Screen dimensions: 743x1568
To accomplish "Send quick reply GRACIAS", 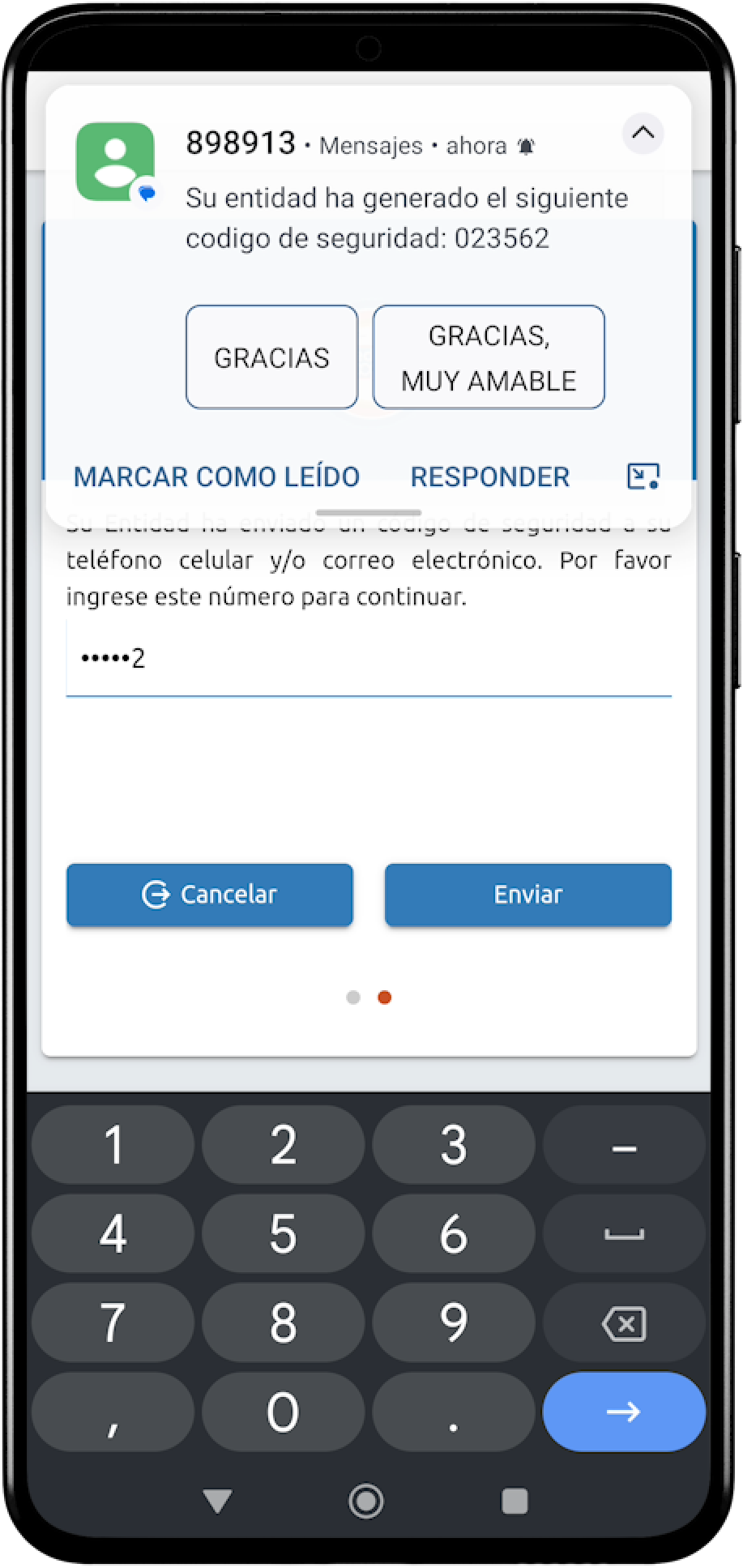I will [271, 357].
